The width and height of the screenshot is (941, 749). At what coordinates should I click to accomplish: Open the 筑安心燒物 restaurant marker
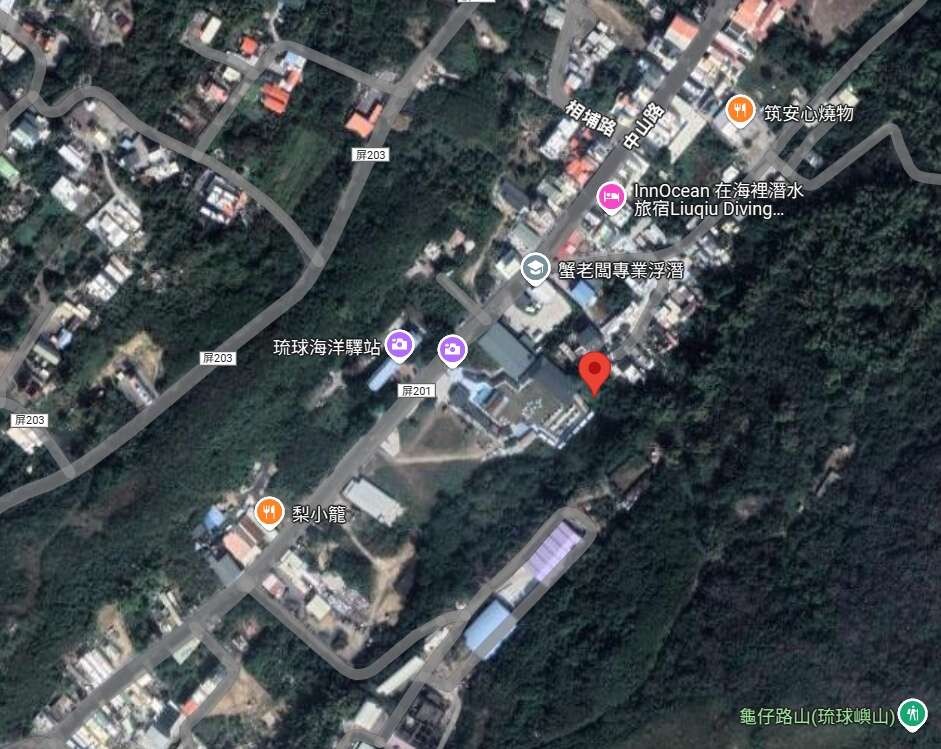[x=740, y=110]
